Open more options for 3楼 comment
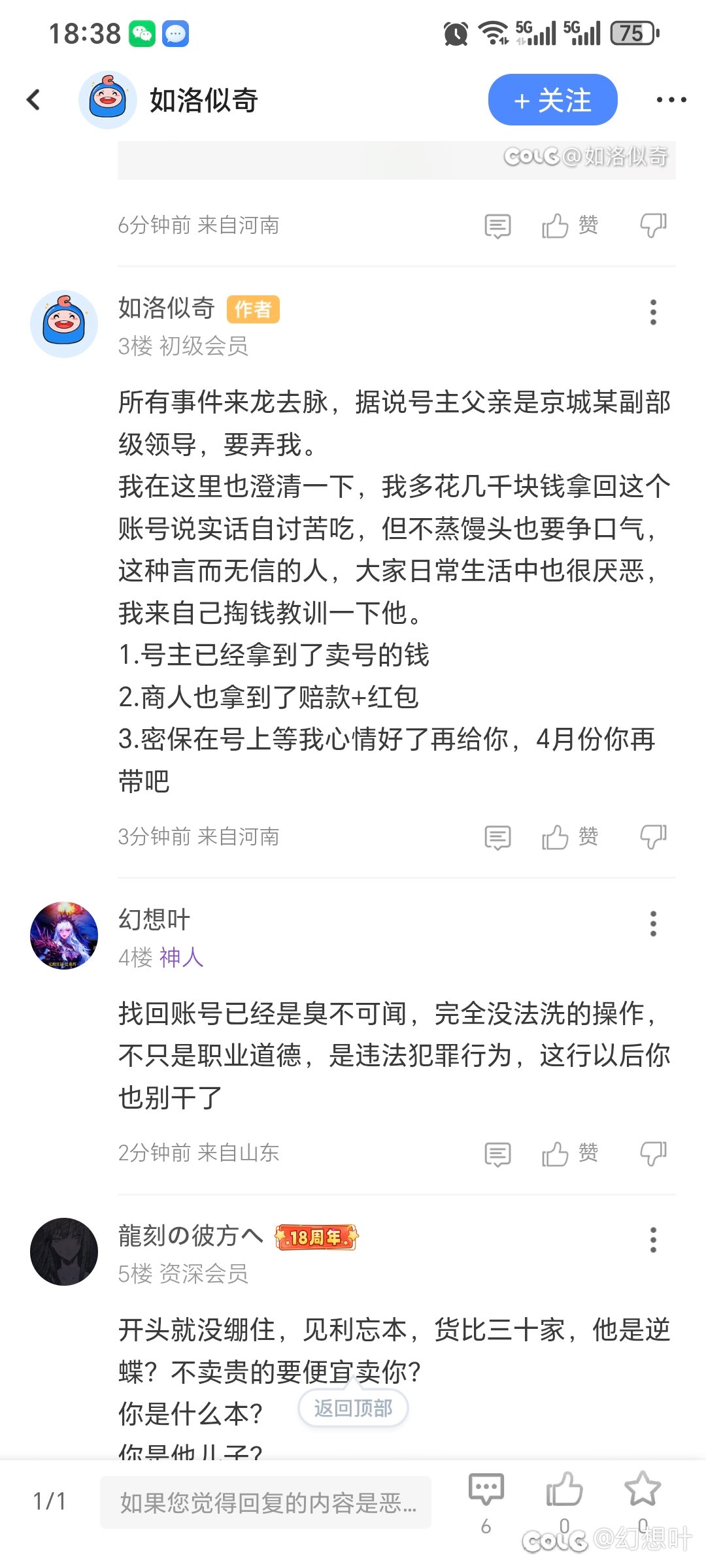This screenshot has height=1568, width=706. coord(652,312)
